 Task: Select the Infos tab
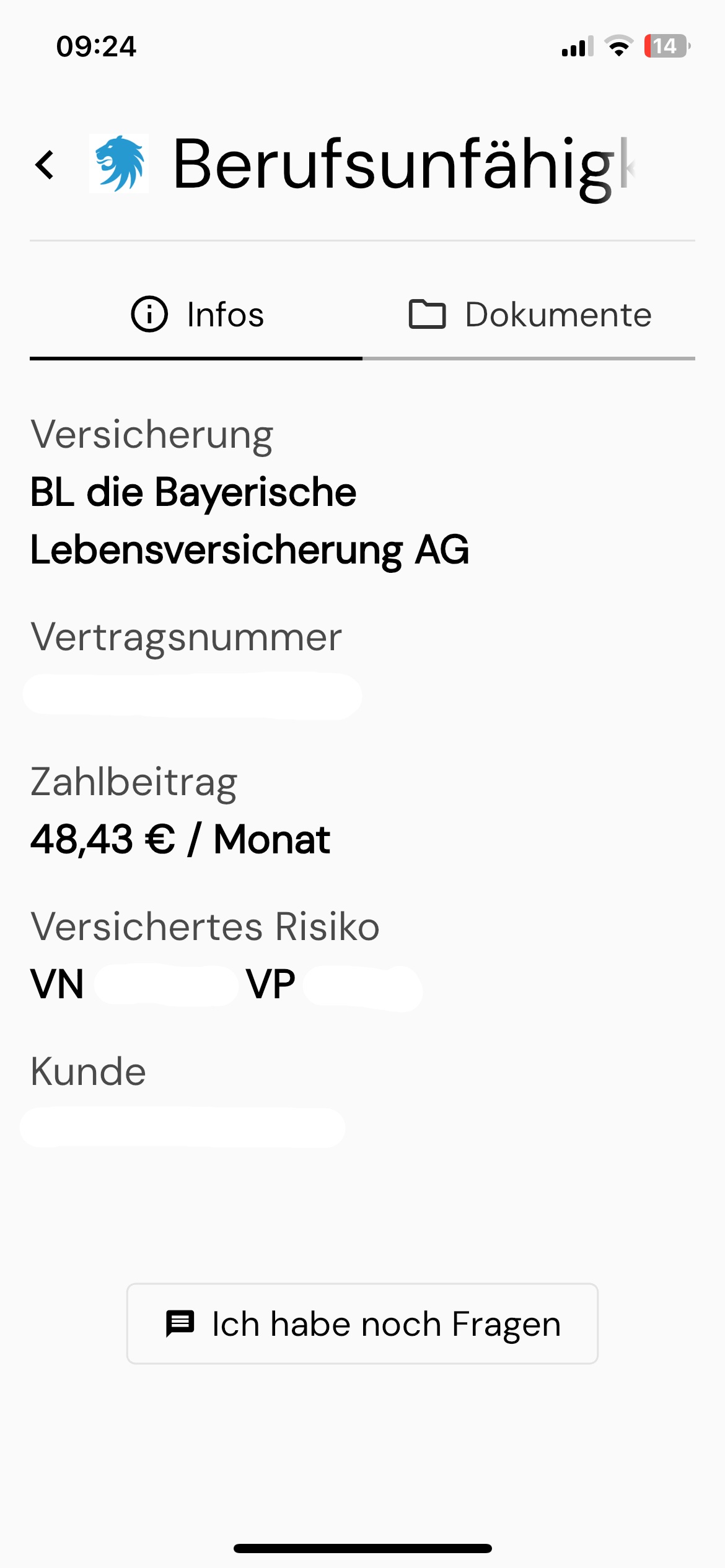pyautogui.click(x=197, y=315)
